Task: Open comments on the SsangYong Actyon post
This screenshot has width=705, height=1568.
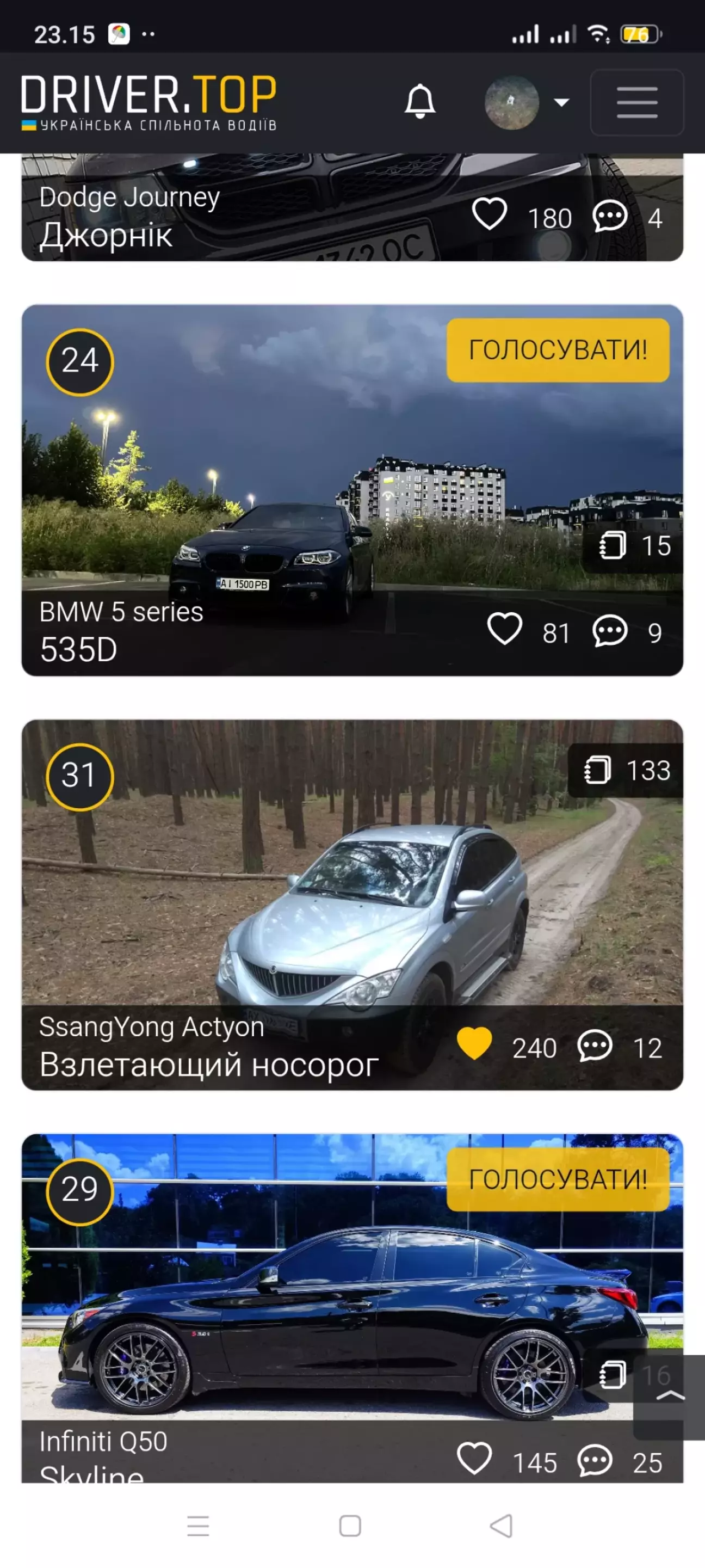Action: (x=594, y=1046)
